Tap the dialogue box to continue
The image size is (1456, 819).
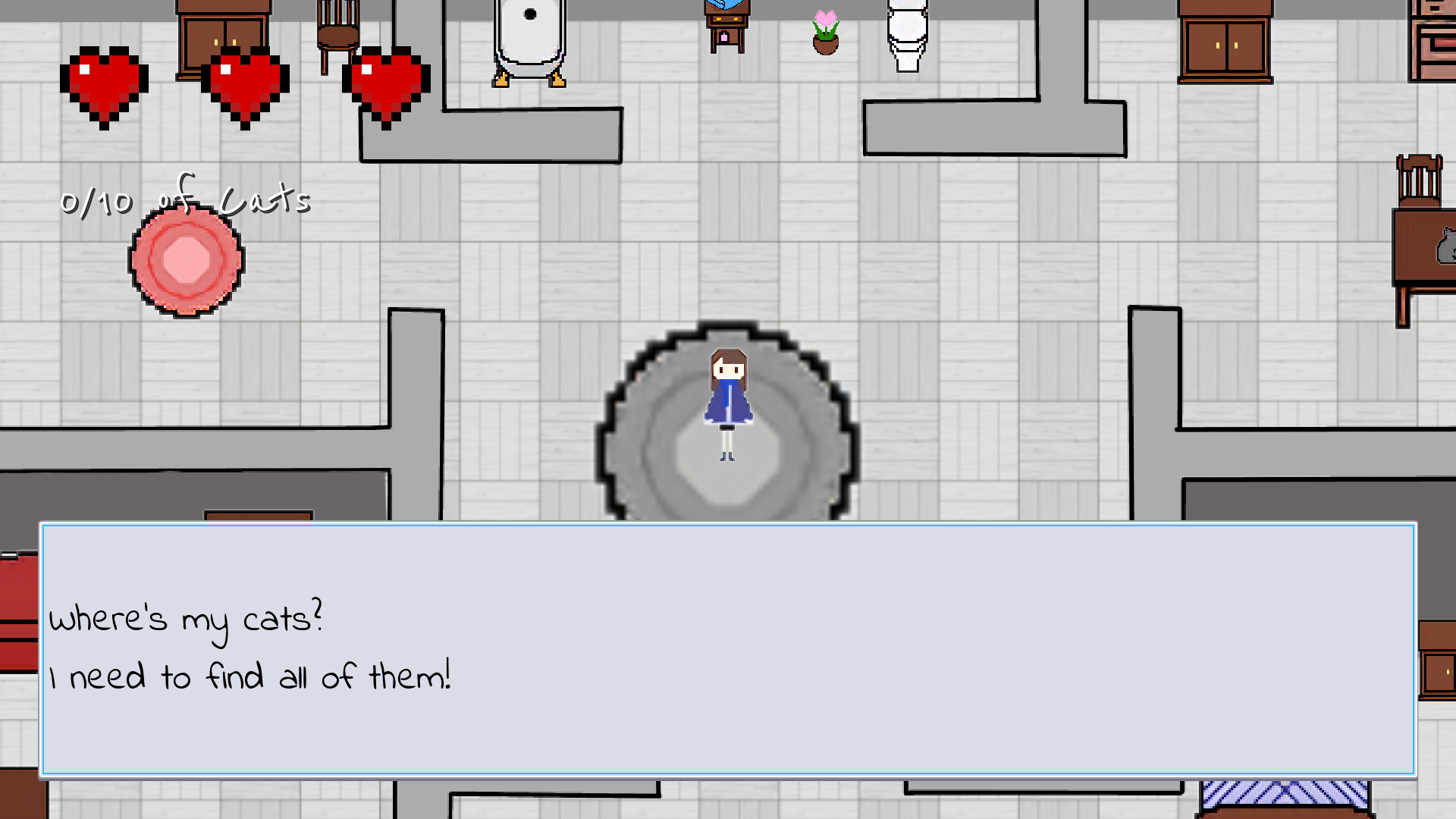[x=728, y=649]
